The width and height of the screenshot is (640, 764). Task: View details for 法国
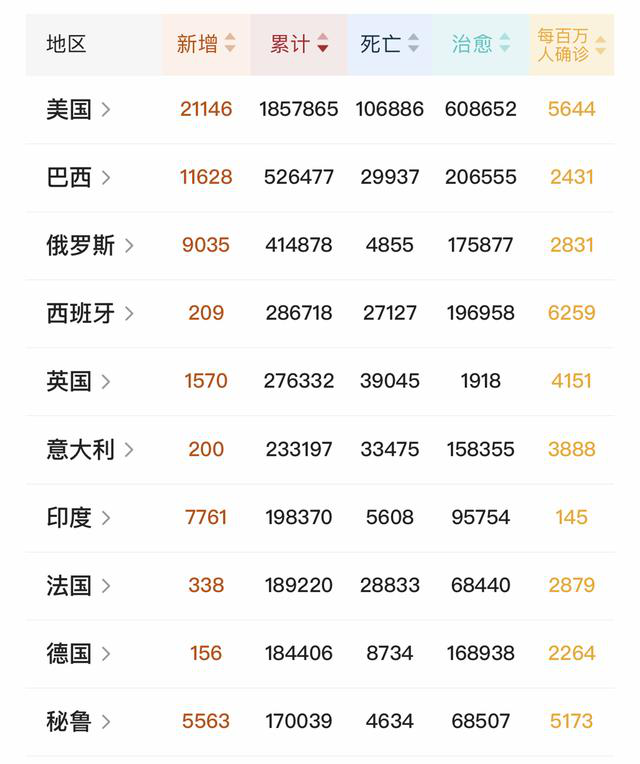[x=78, y=585]
